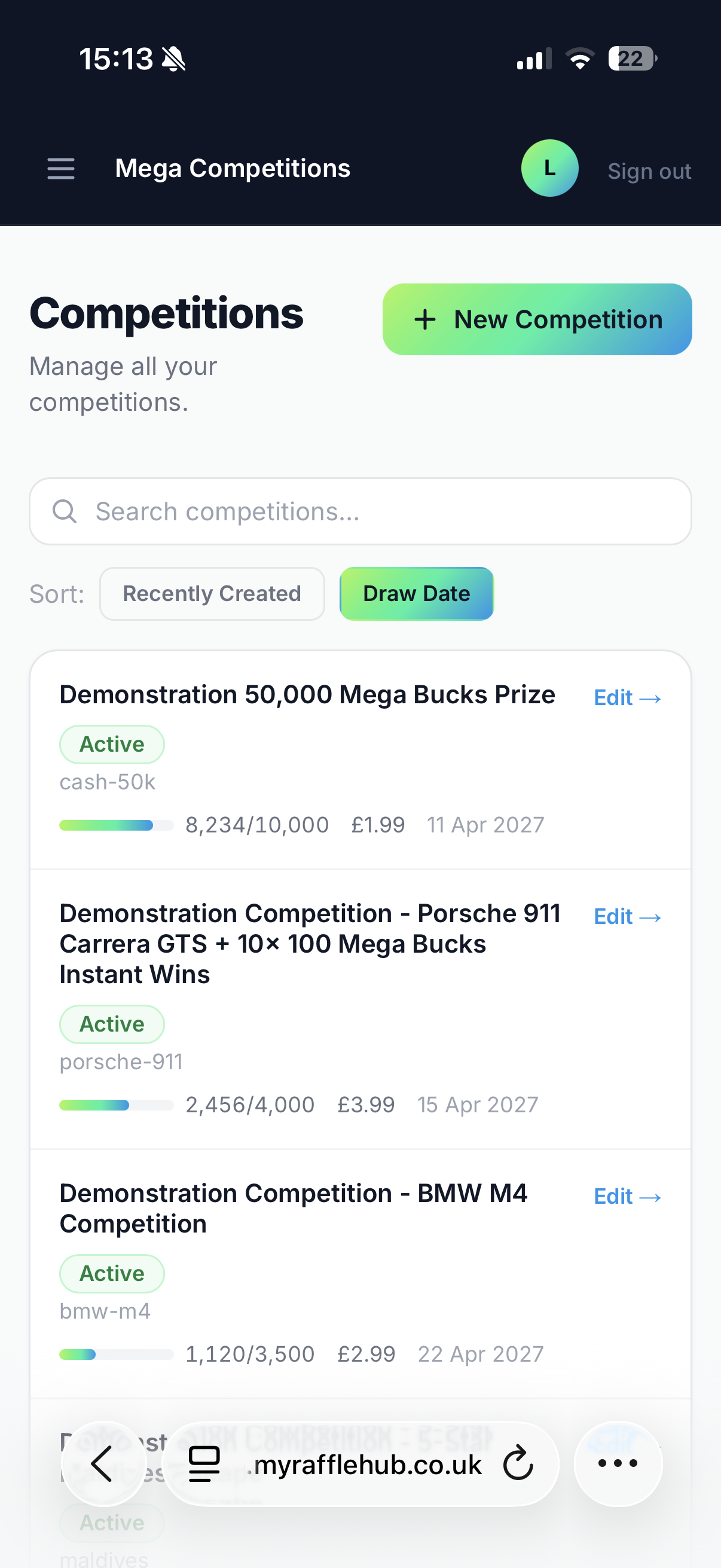Click the search magnifier icon
The height and width of the screenshot is (1568, 721).
(x=65, y=511)
